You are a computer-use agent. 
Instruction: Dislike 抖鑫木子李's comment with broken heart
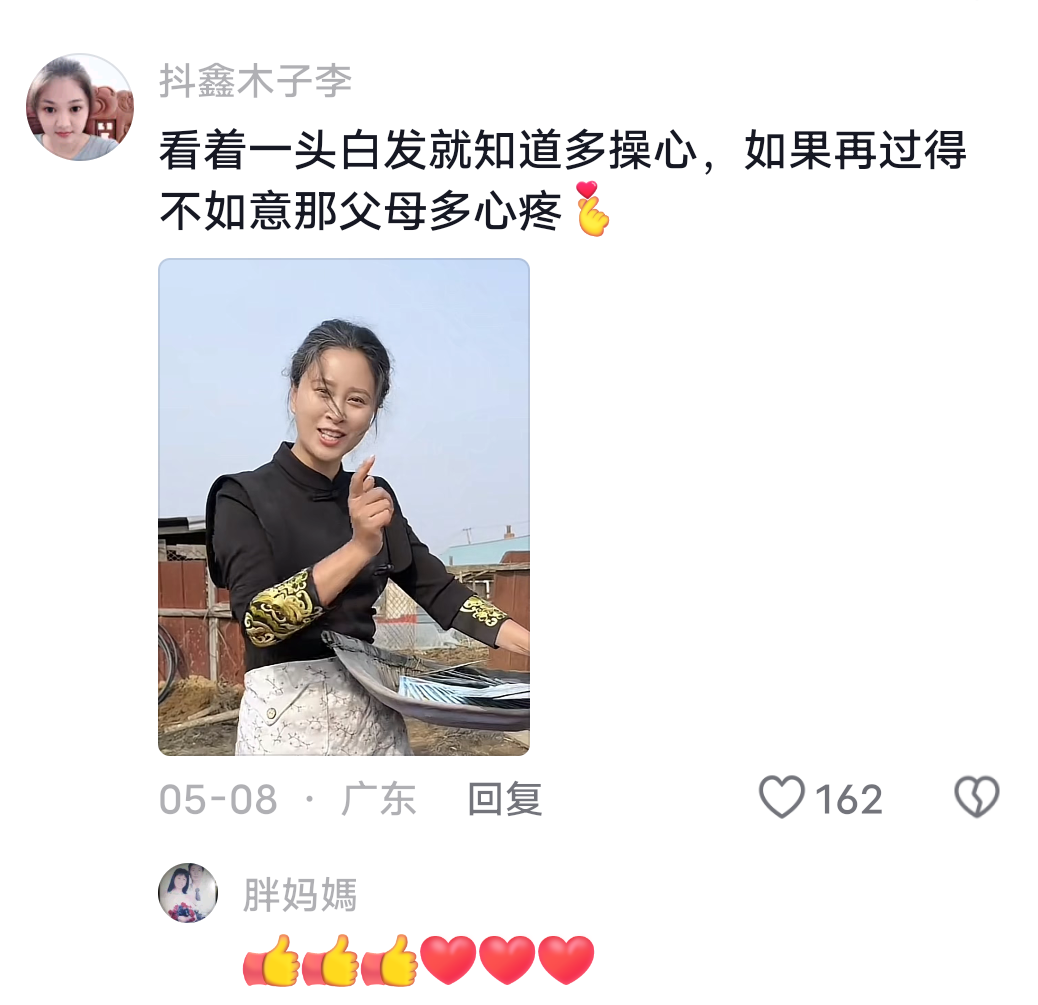(976, 798)
